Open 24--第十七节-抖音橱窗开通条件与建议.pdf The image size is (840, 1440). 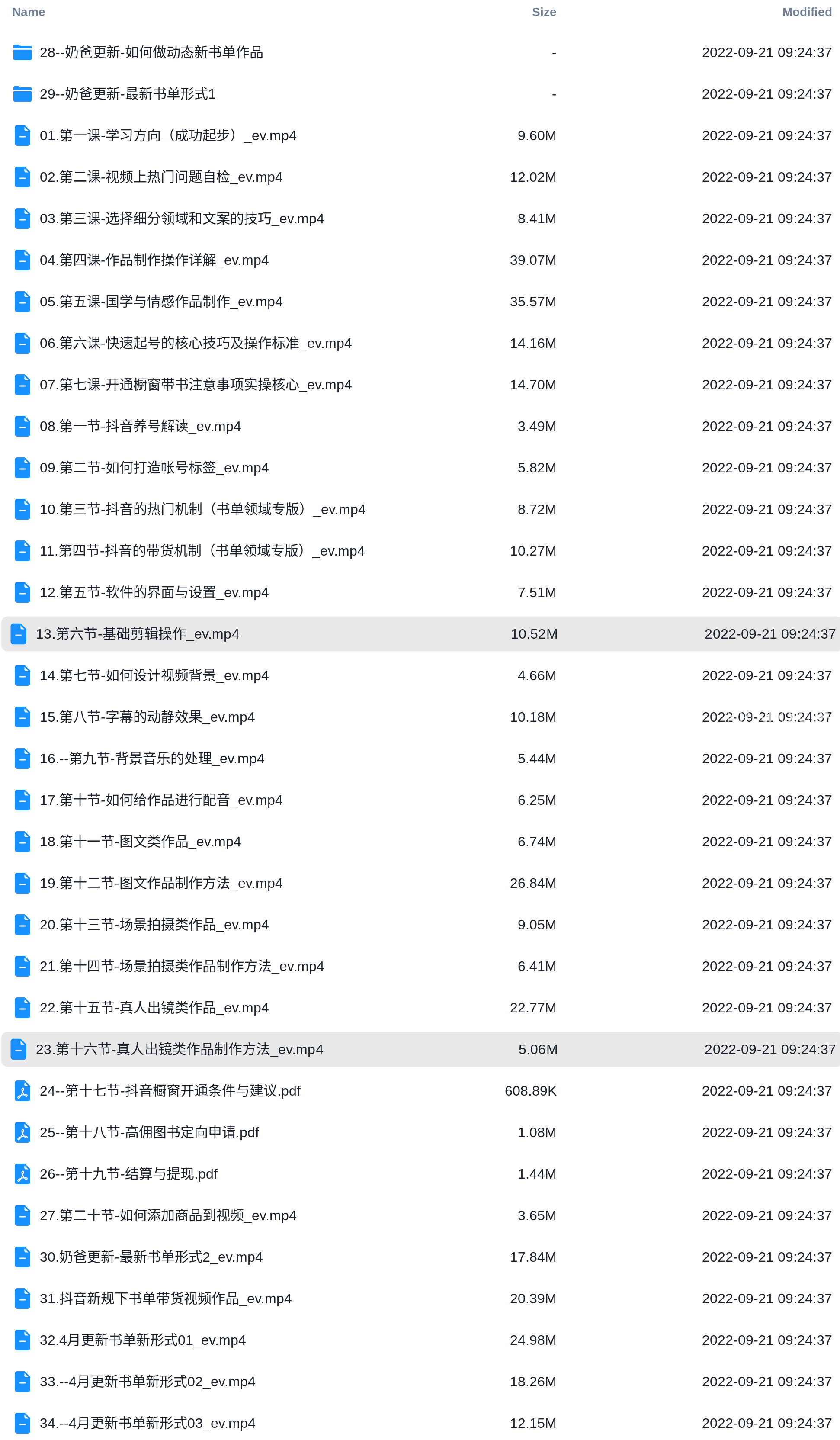tap(170, 1091)
